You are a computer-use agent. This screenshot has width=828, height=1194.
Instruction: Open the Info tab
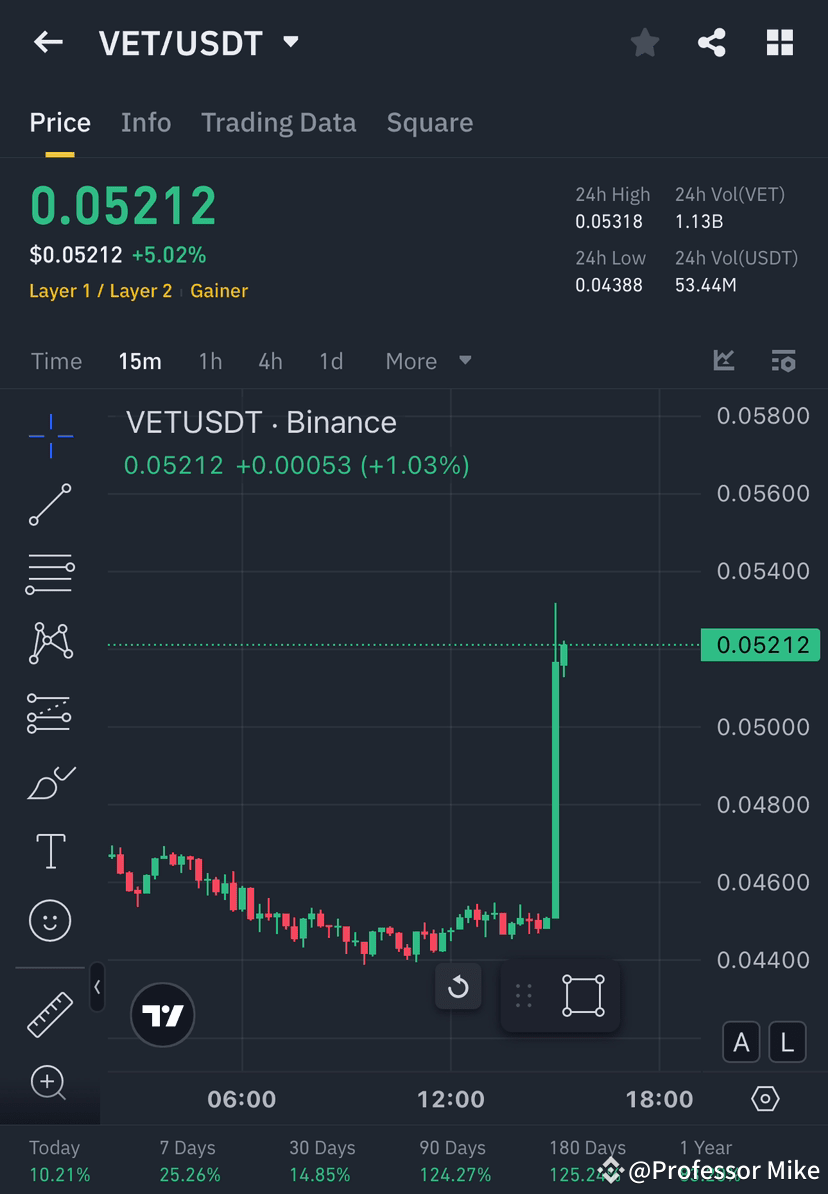146,122
